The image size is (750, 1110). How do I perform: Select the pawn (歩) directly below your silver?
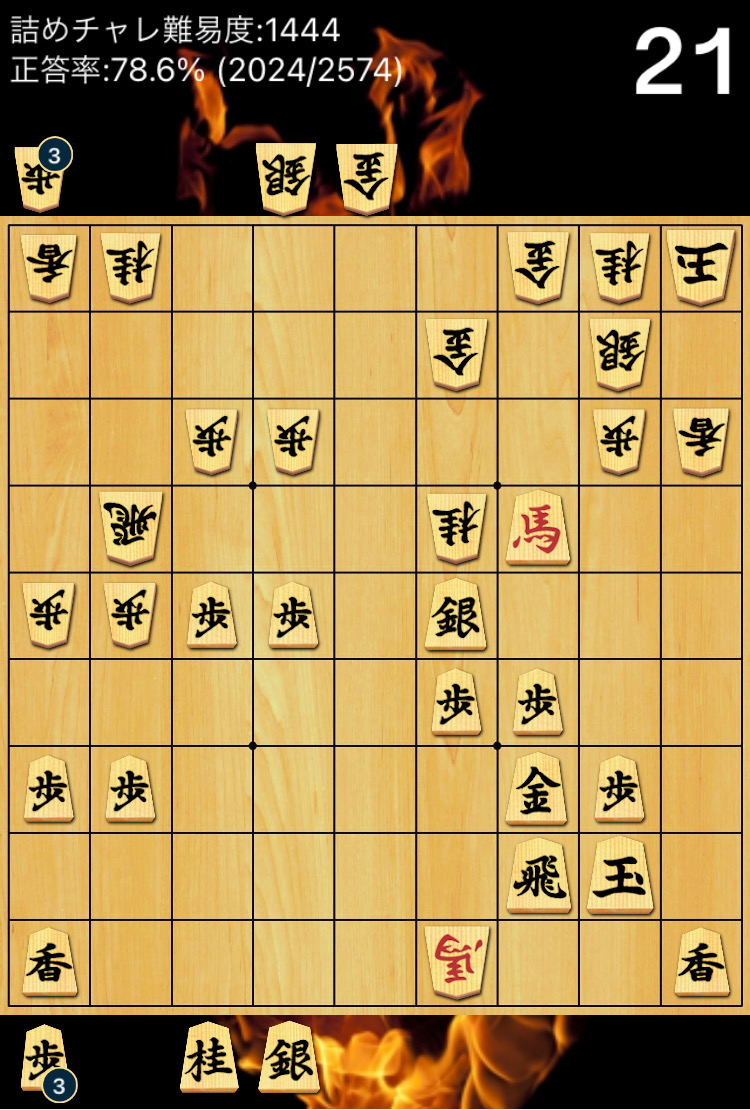pyautogui.click(x=456, y=704)
